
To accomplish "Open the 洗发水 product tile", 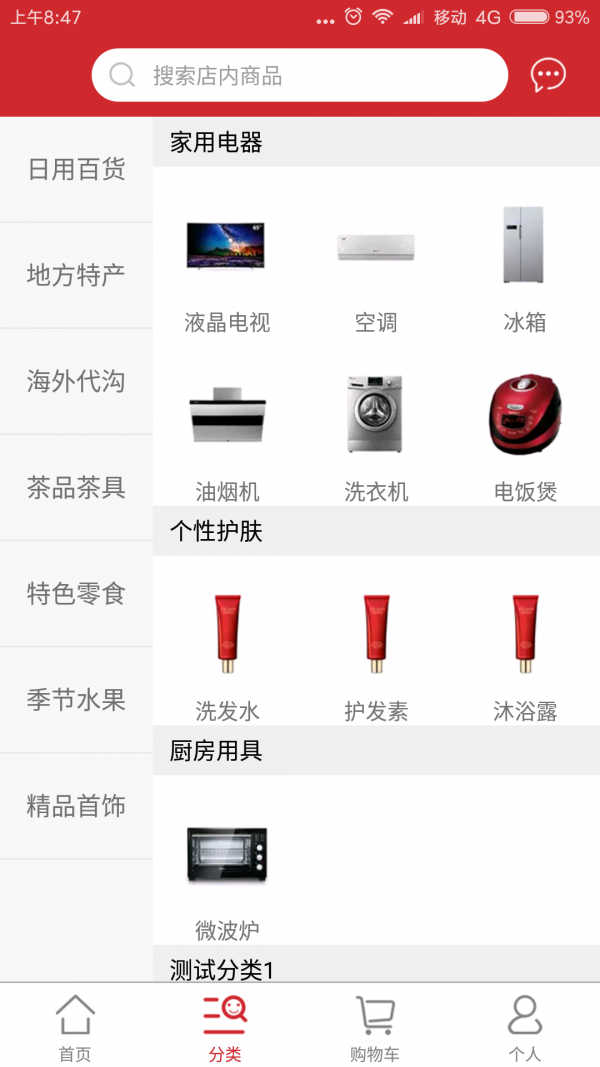I will tap(227, 650).
